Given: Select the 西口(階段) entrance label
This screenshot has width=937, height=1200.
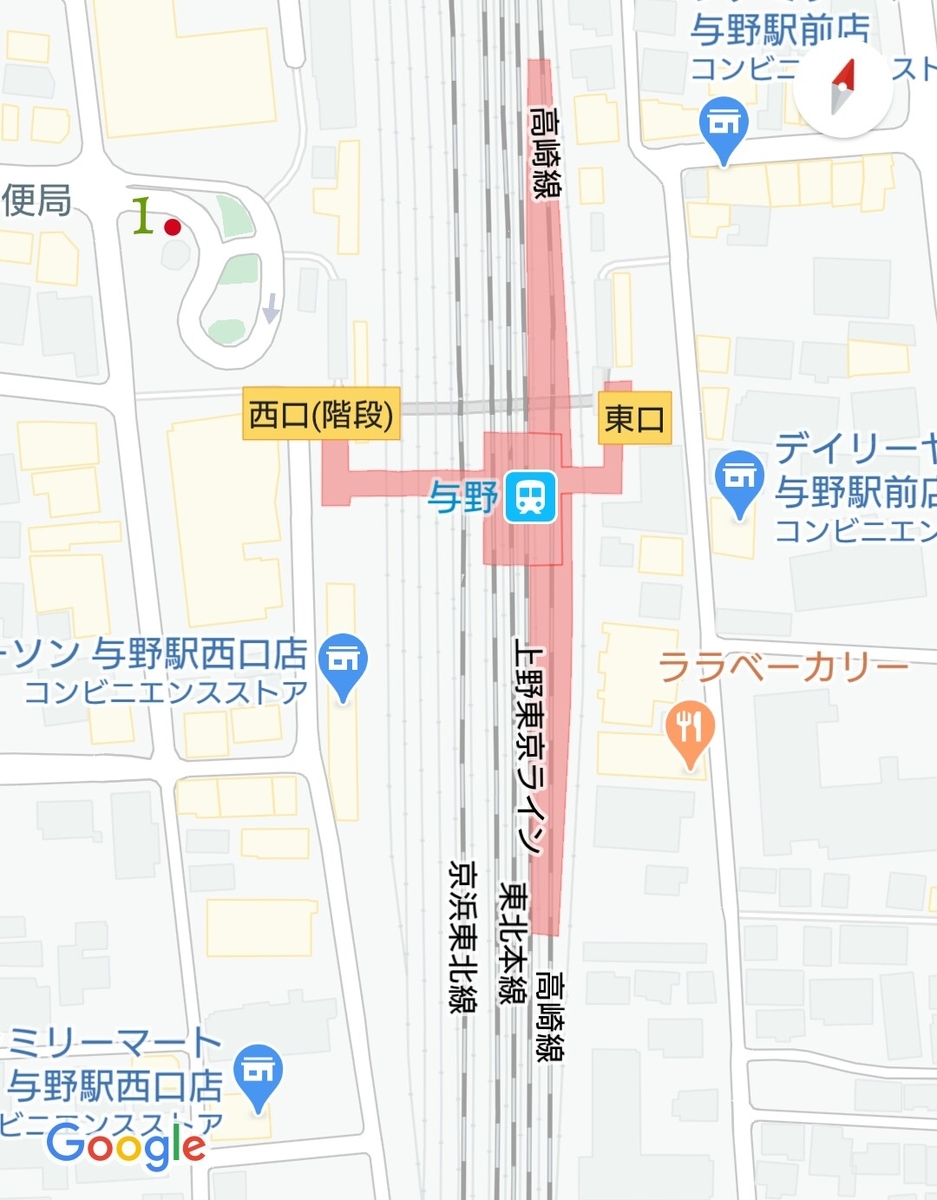Looking at the screenshot, I should pyautogui.click(x=322, y=413).
